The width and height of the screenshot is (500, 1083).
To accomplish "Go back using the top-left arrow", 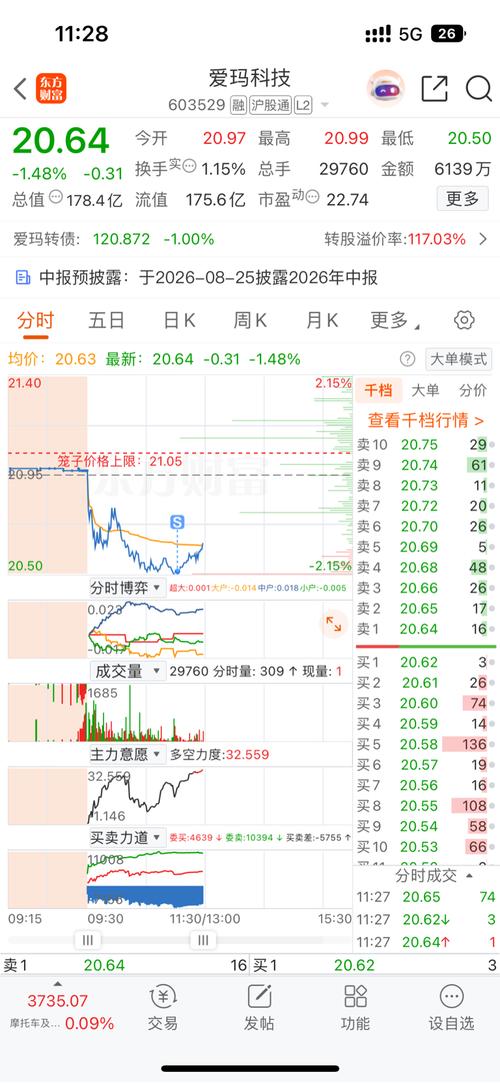I will (x=20, y=88).
